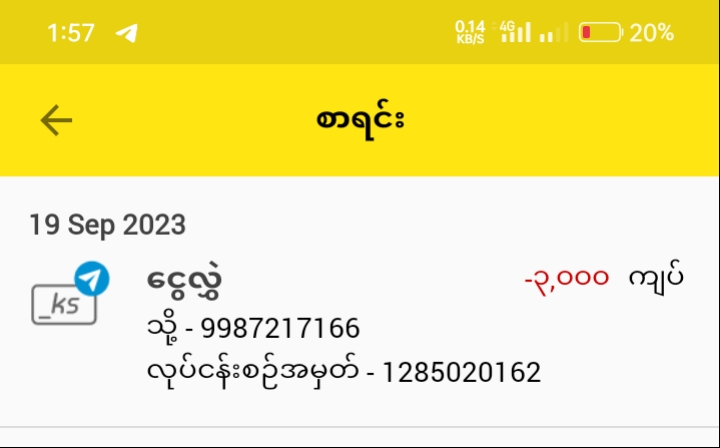
Task: Open the transfer to 9987217166 from 19 Sep 2023
Action: click(x=358, y=327)
